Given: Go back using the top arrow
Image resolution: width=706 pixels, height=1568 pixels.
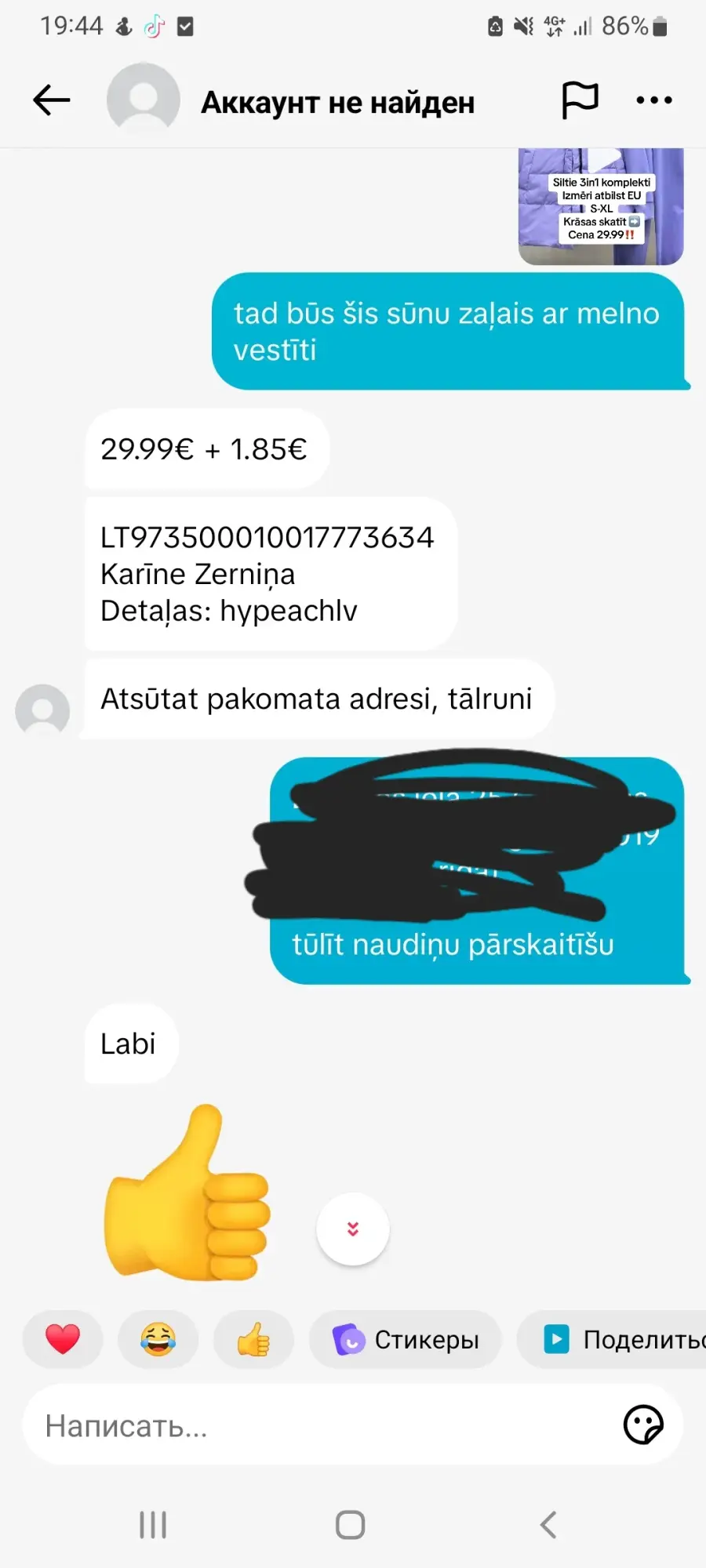Looking at the screenshot, I should pos(52,100).
